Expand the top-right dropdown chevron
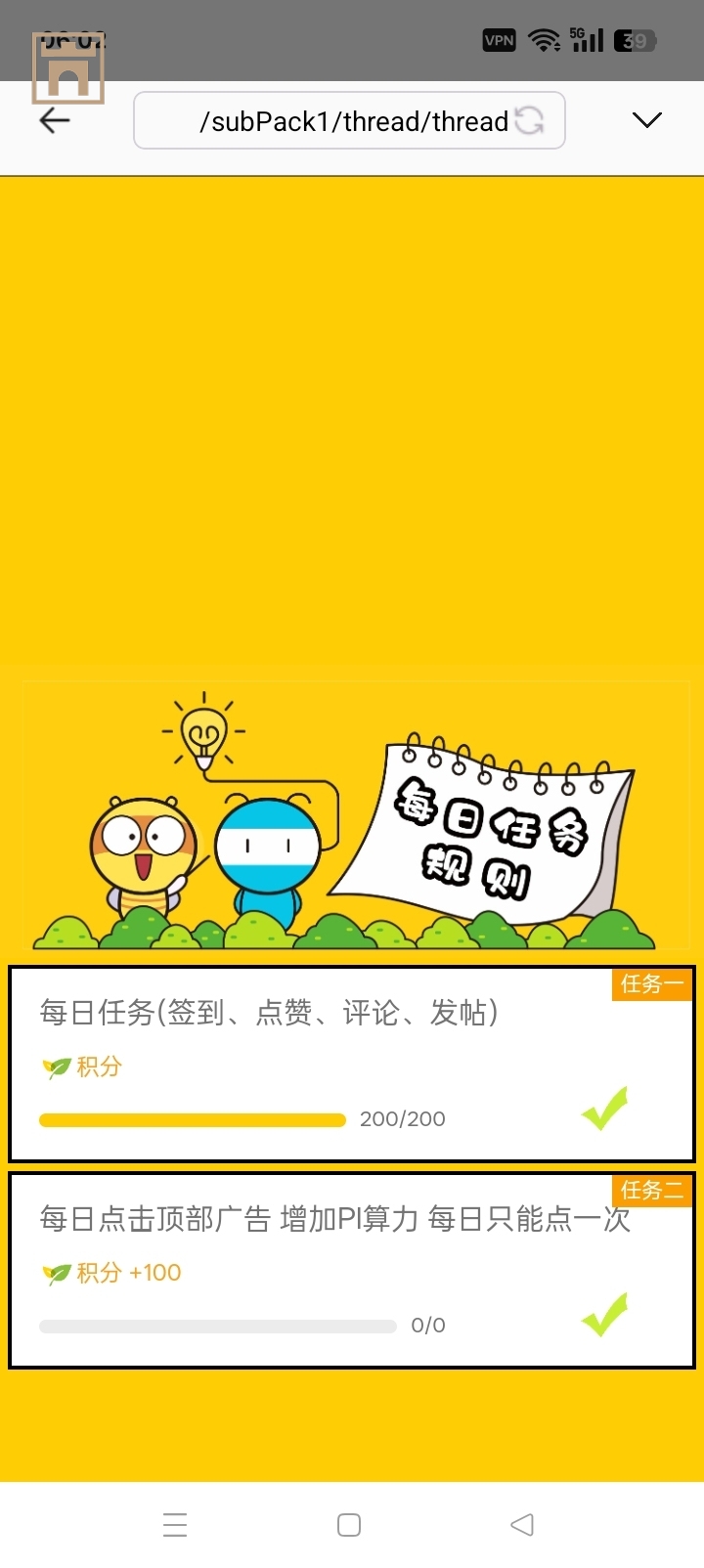Screen dimensions: 704x1568 click(x=647, y=120)
